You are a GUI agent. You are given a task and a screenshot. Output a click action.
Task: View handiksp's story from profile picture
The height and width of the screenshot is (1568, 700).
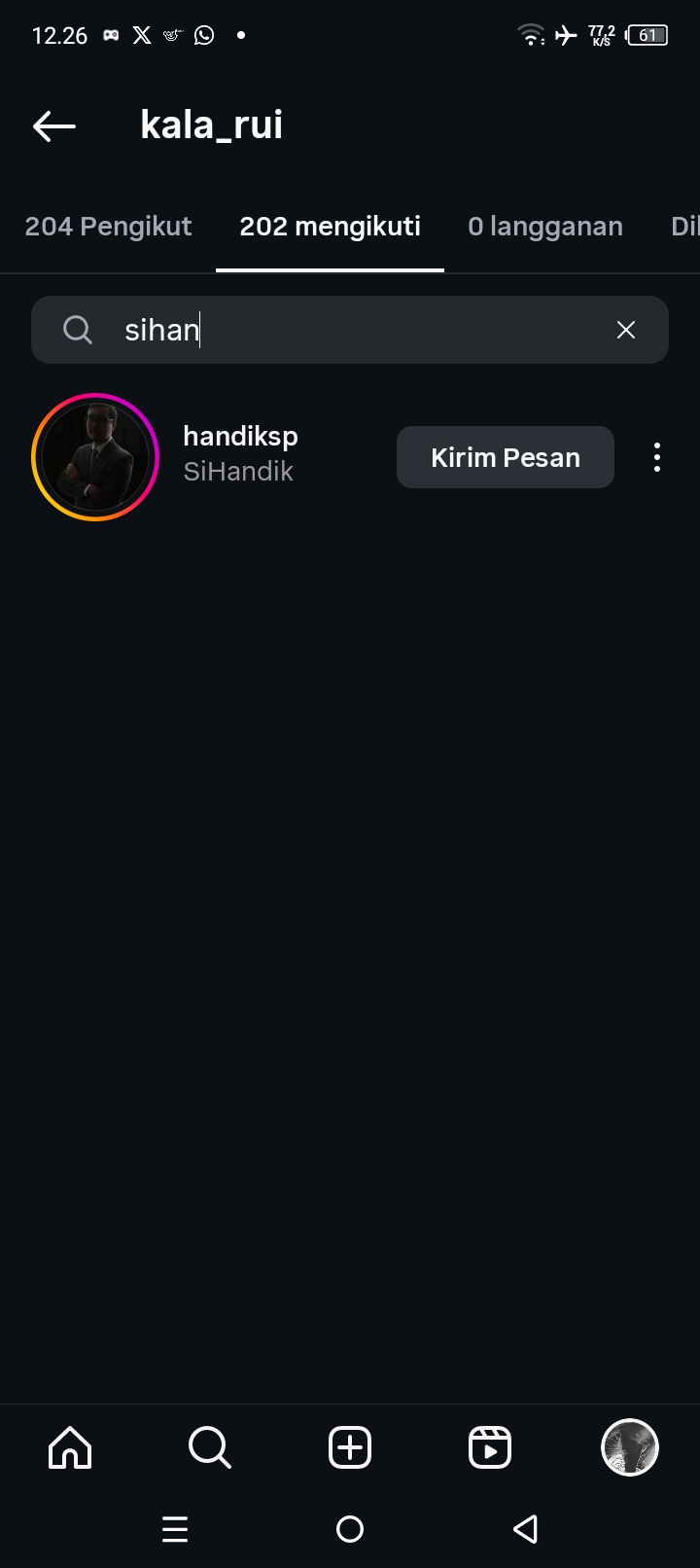click(x=95, y=457)
